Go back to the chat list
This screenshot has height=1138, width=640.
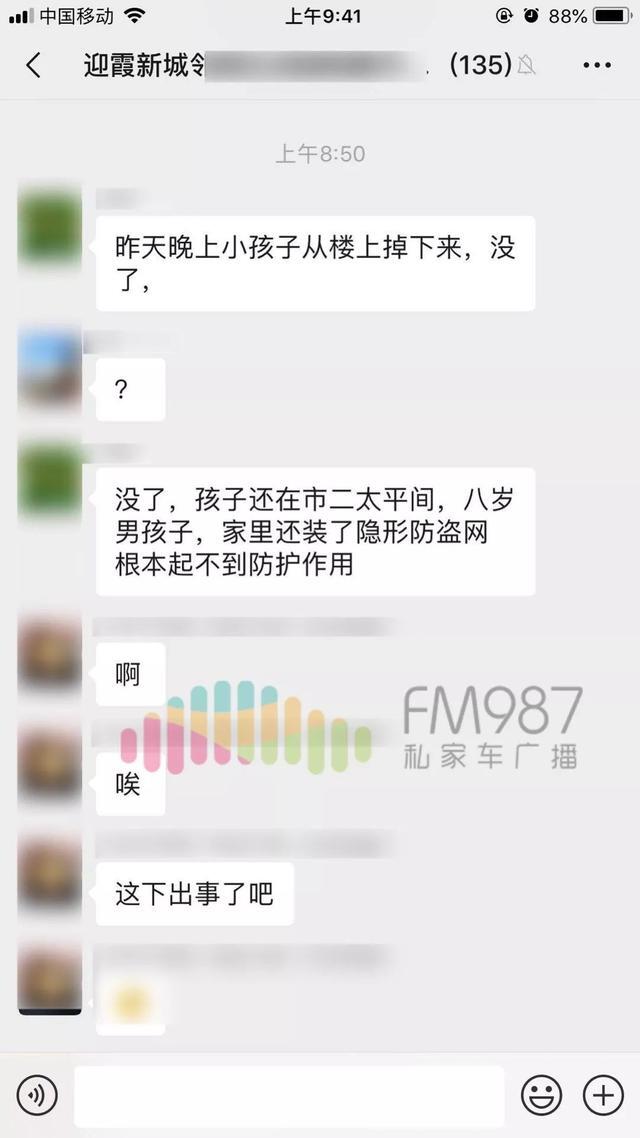33,66
